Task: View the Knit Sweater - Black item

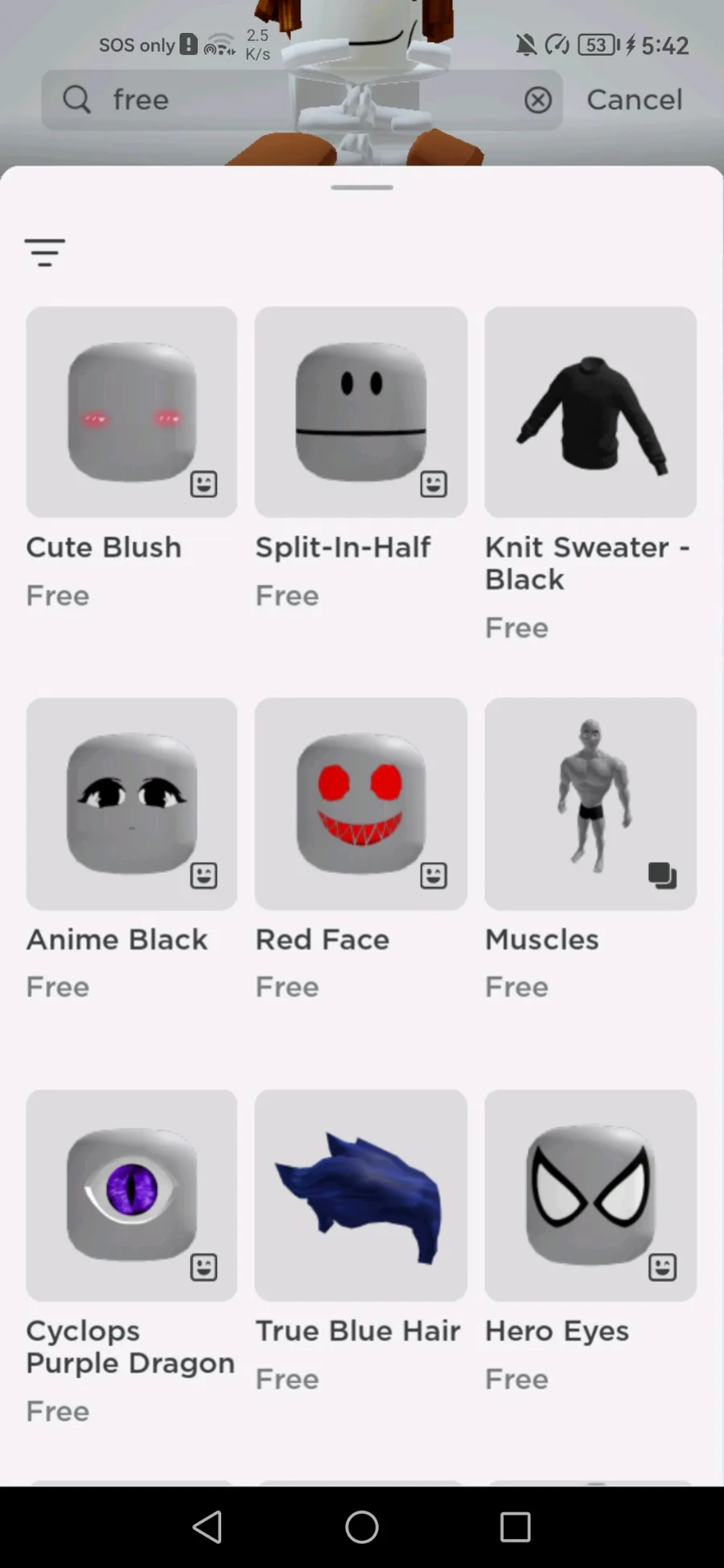Action: (x=590, y=413)
